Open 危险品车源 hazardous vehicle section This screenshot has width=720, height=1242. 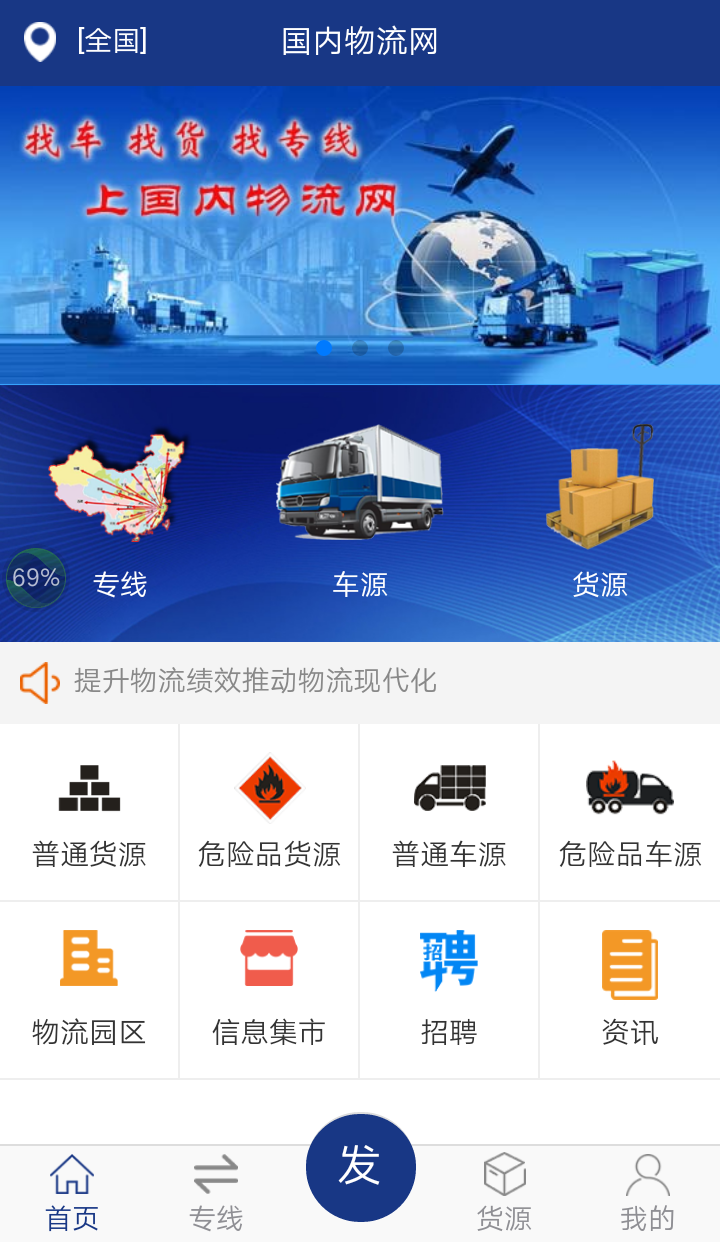629,810
